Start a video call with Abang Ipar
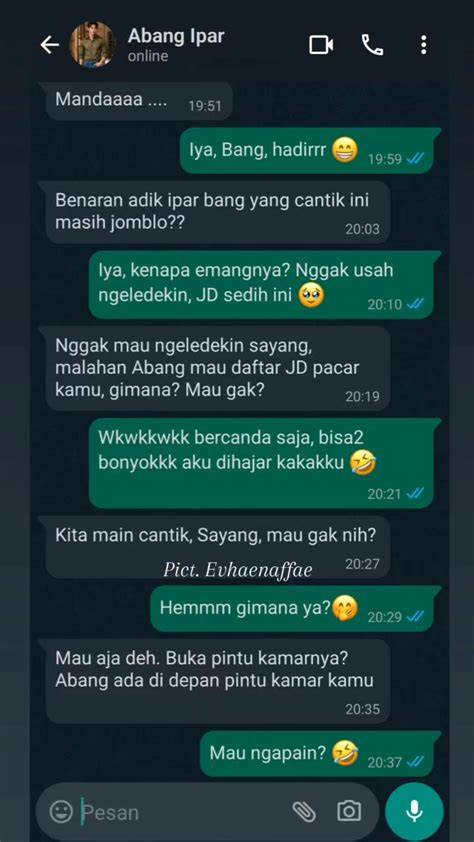 coord(321,45)
